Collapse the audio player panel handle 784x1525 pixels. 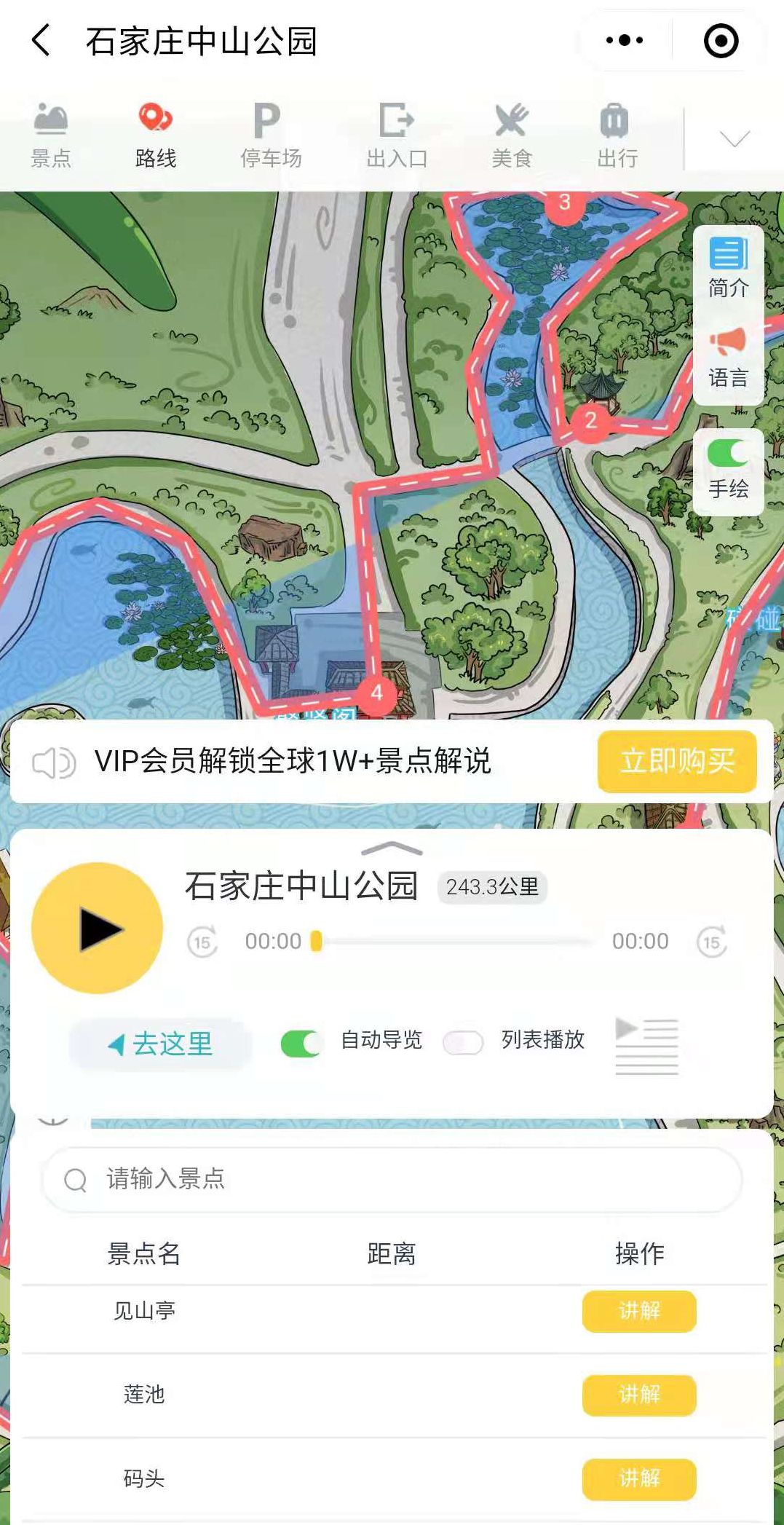tap(392, 848)
